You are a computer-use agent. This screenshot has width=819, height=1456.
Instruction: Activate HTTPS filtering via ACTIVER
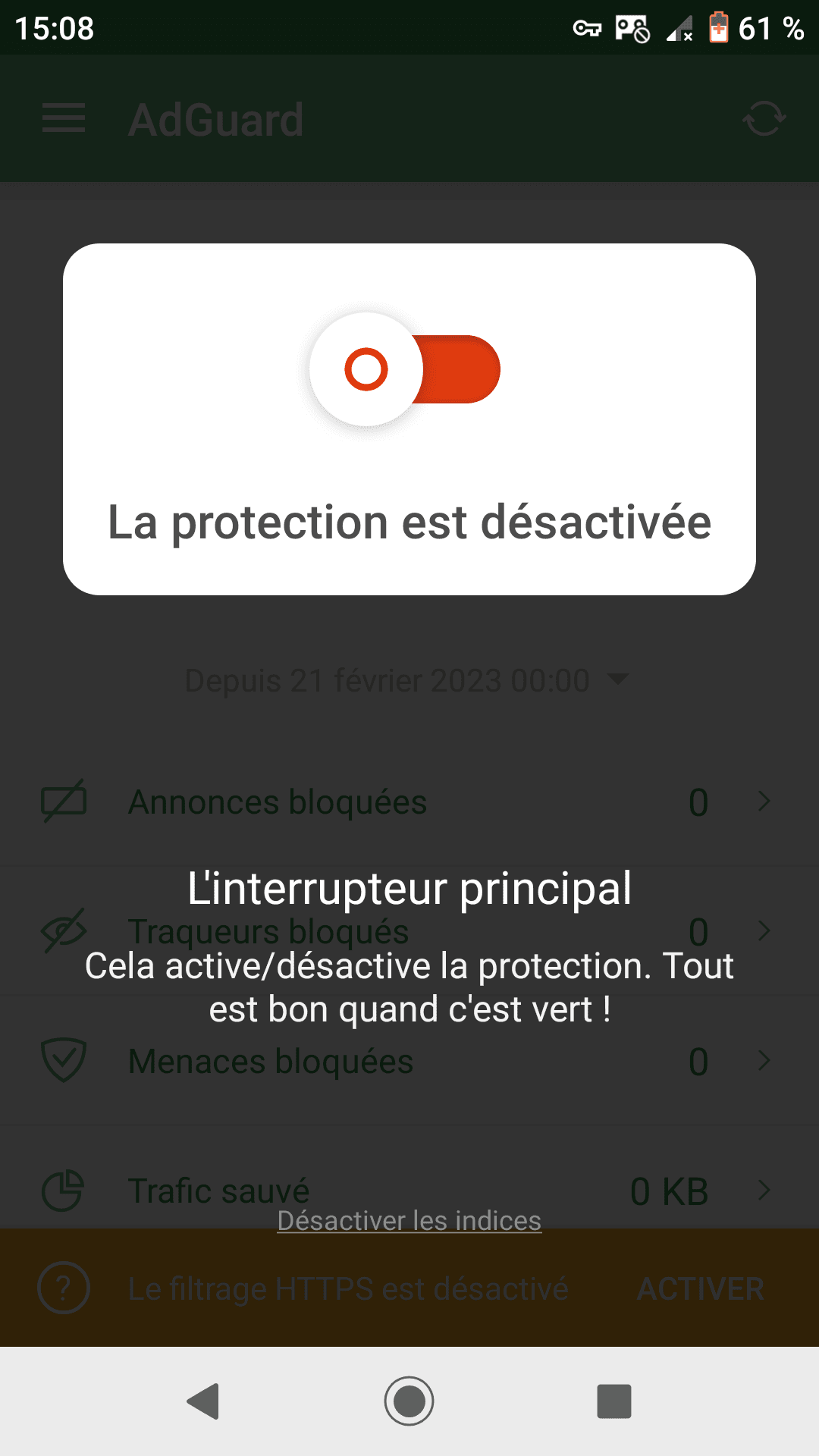click(x=701, y=1288)
